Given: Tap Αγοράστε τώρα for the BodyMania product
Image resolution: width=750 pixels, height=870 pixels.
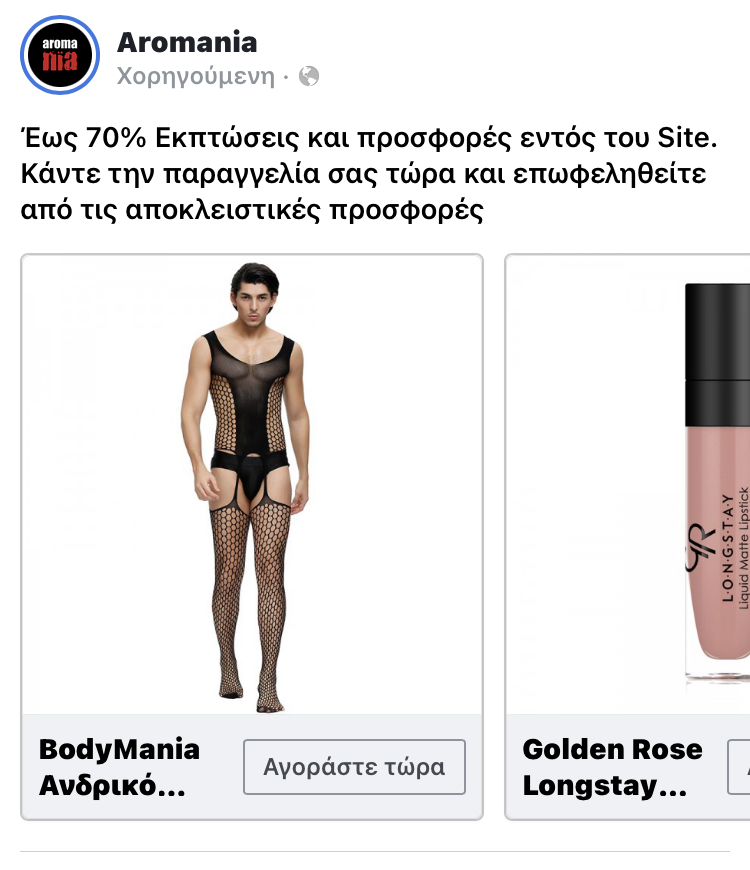Looking at the screenshot, I should 354,767.
